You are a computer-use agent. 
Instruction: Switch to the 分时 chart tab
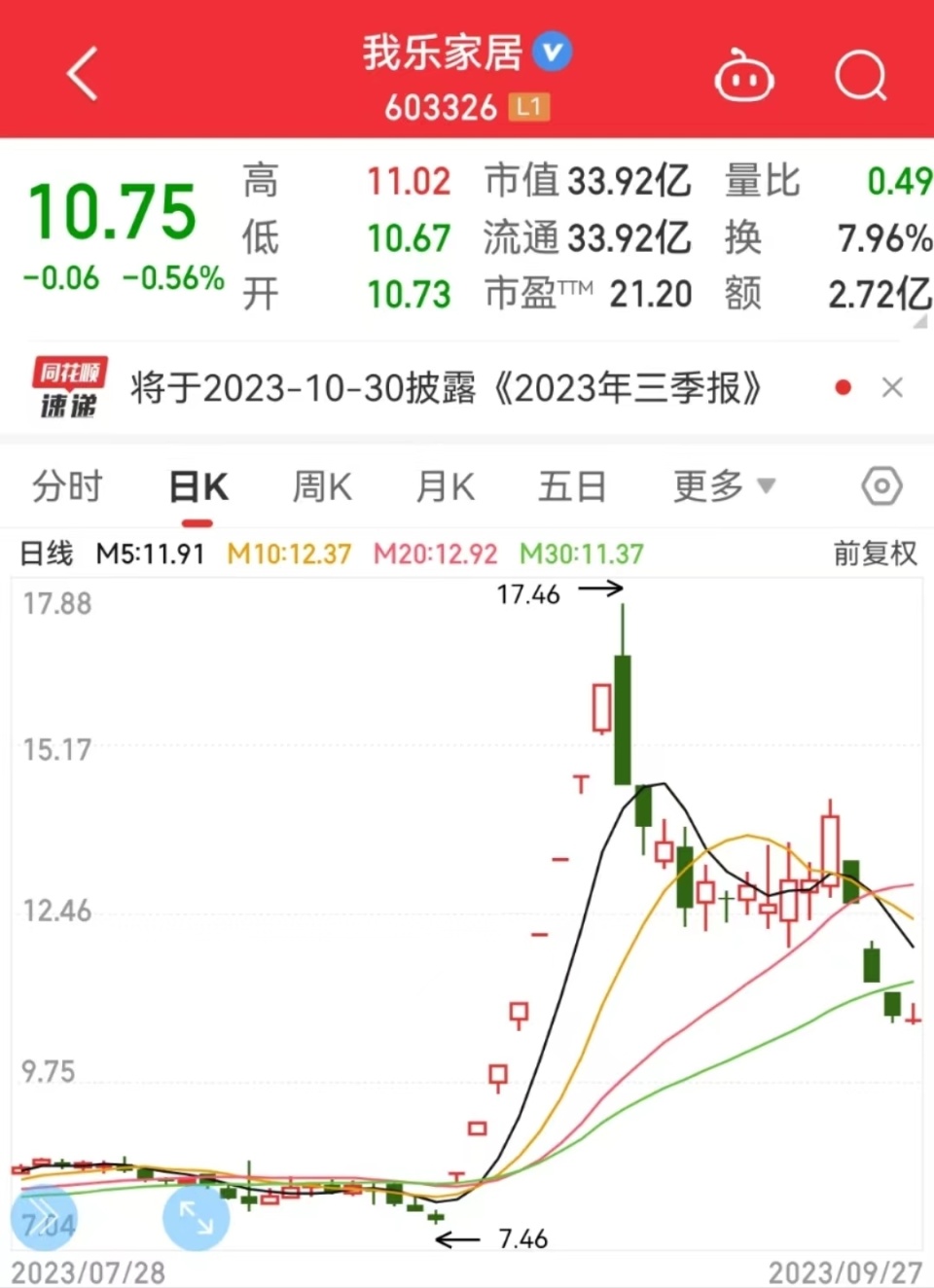pos(67,485)
